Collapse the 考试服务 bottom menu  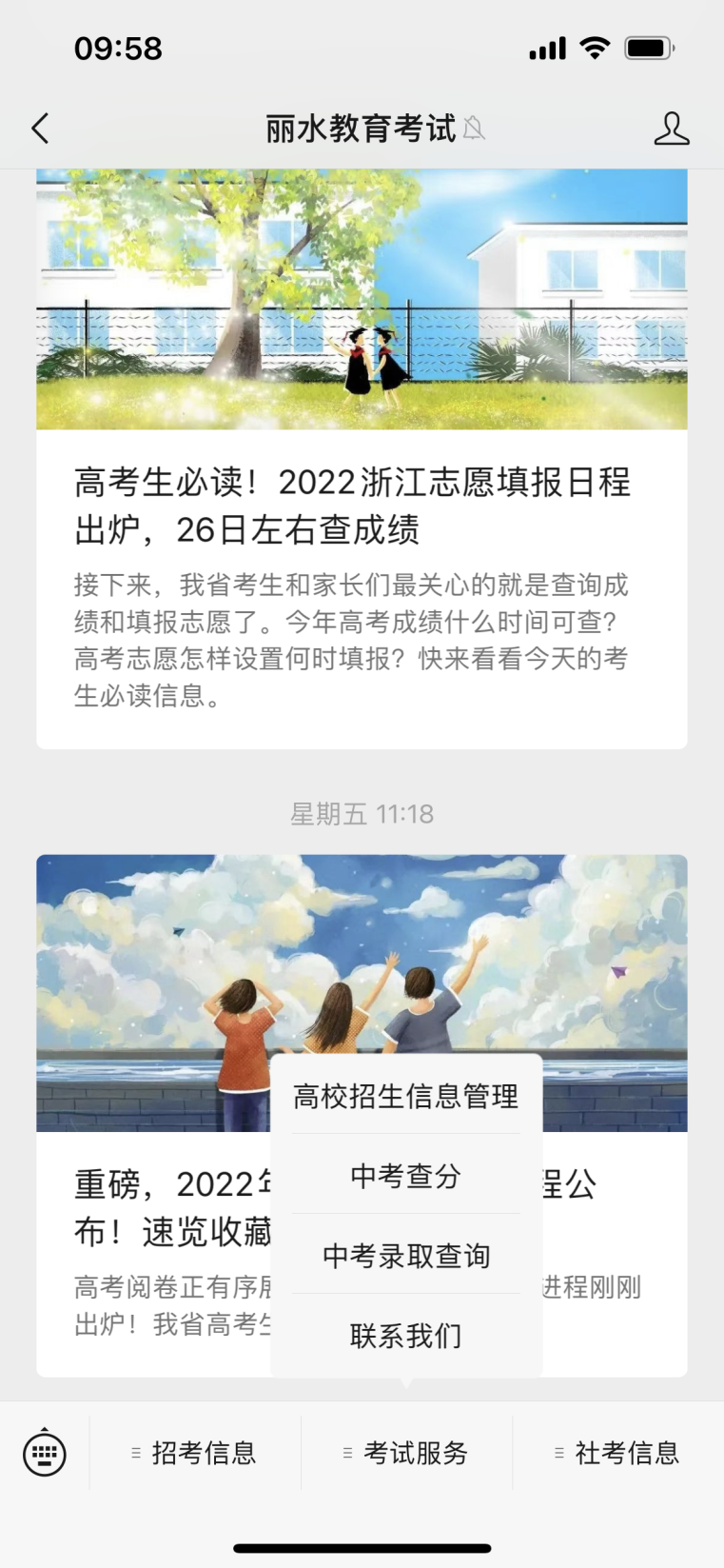pos(406,1453)
